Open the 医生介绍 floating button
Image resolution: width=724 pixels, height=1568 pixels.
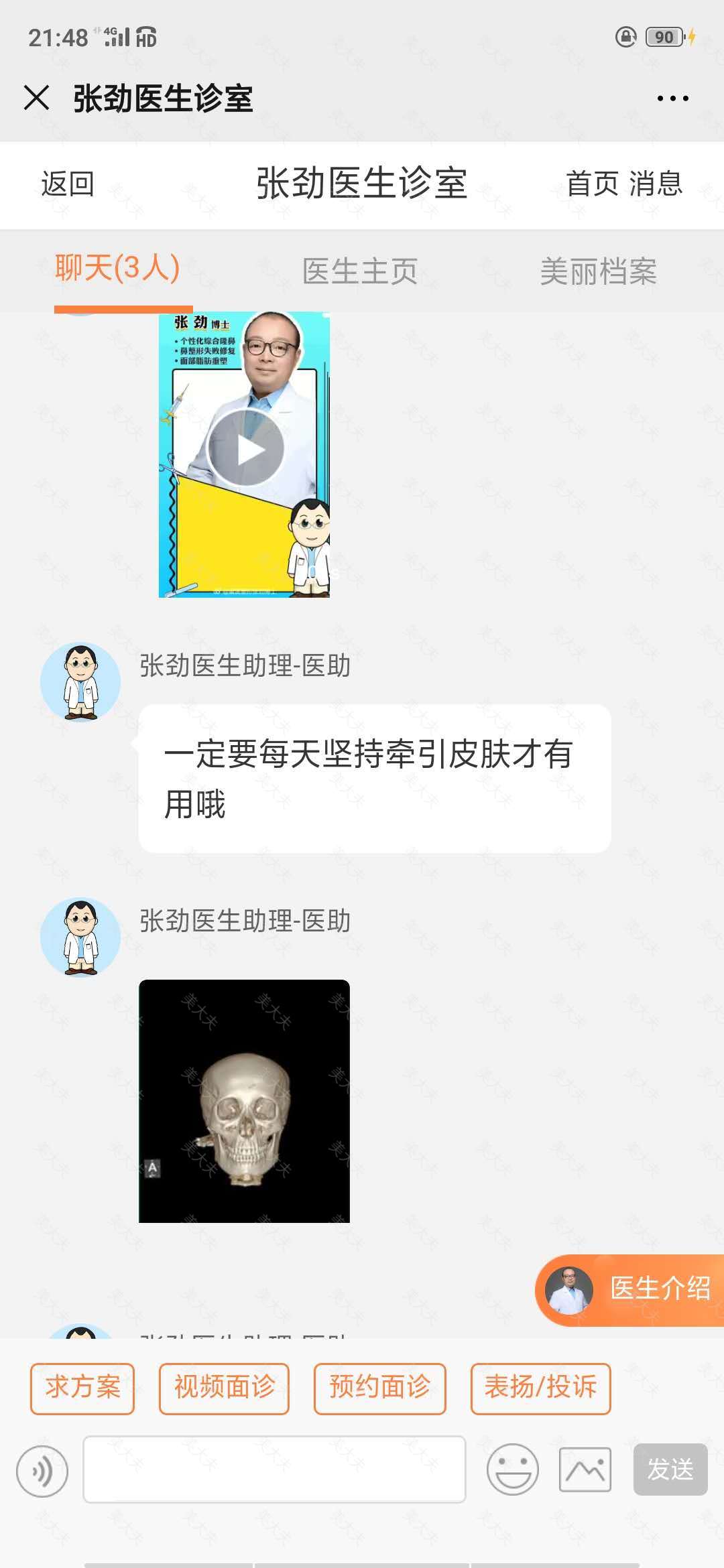[630, 1289]
